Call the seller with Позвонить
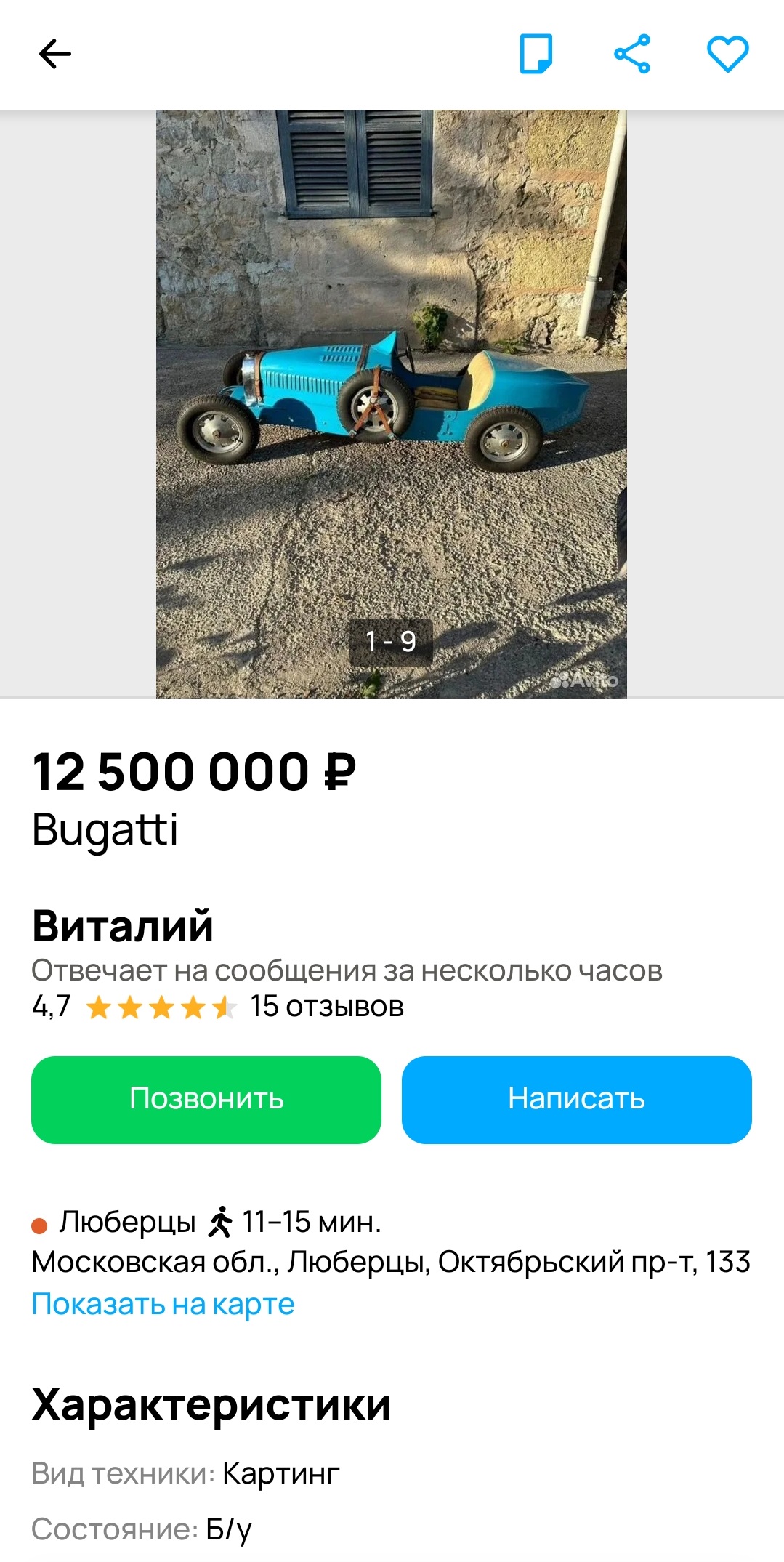Viewport: 784px width, 1562px height. pos(206,1099)
